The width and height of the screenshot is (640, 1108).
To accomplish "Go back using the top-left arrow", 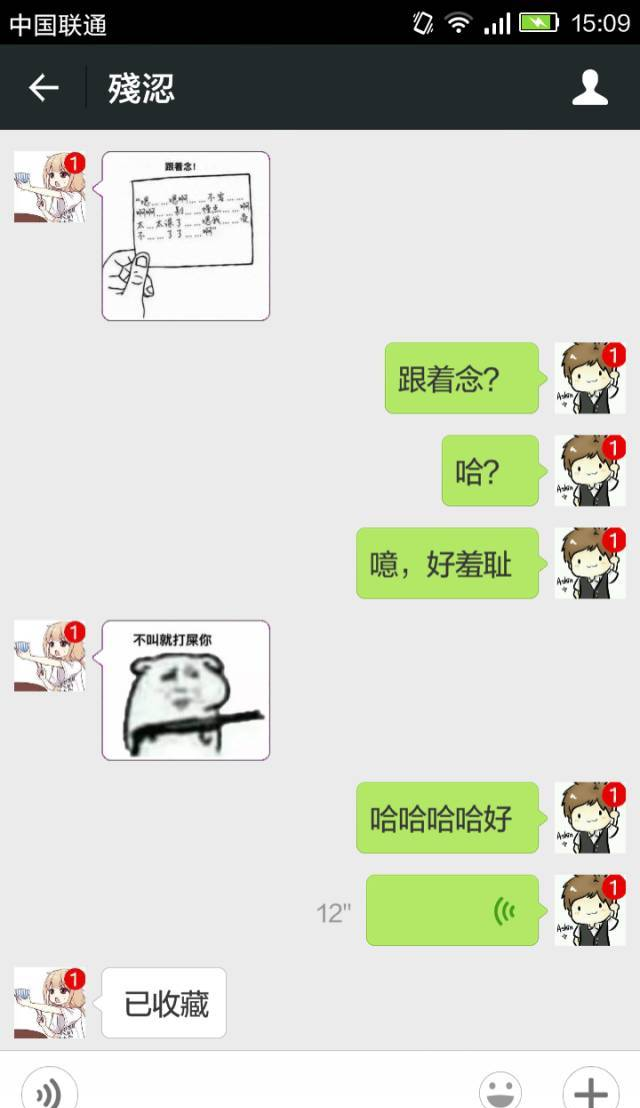I will [43, 88].
